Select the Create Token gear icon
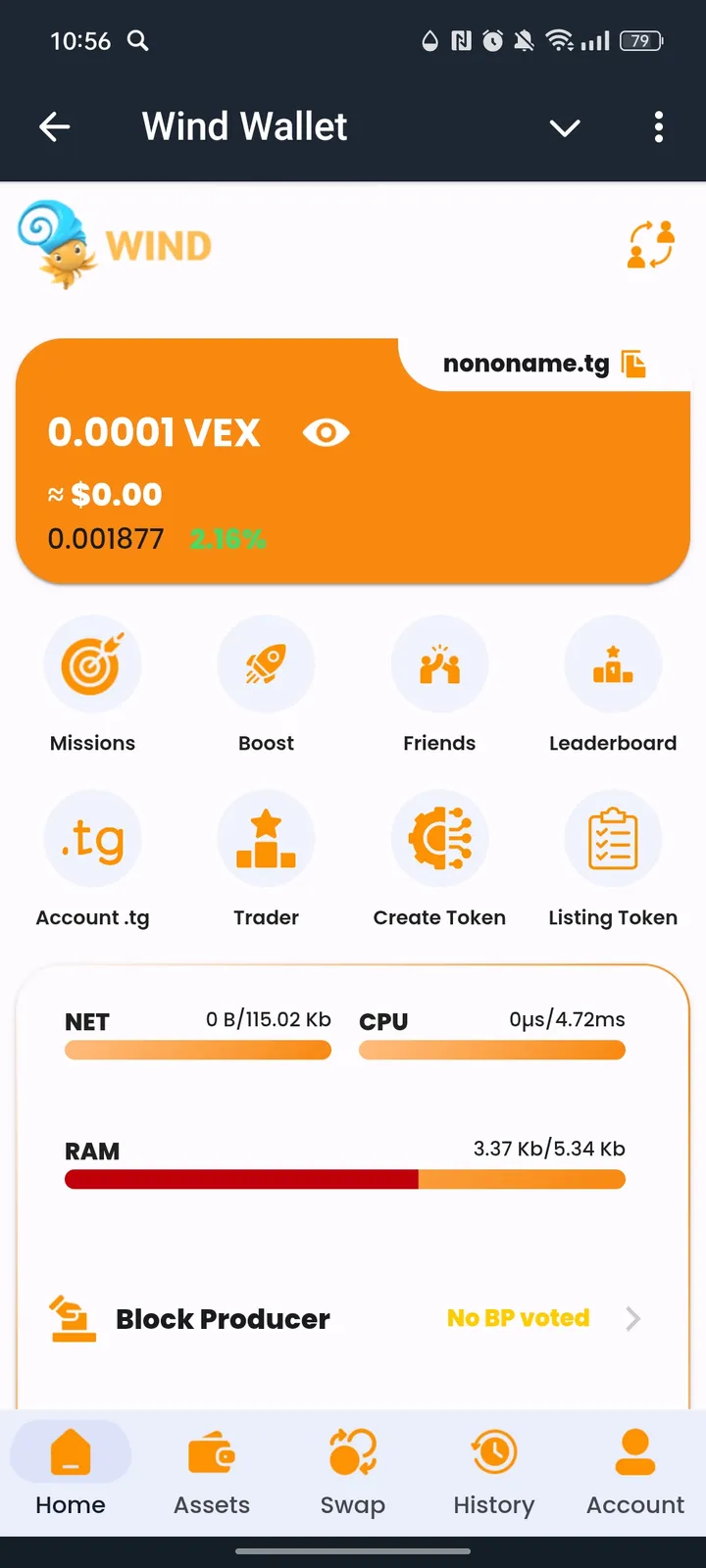The height and width of the screenshot is (1568, 706). (x=439, y=838)
